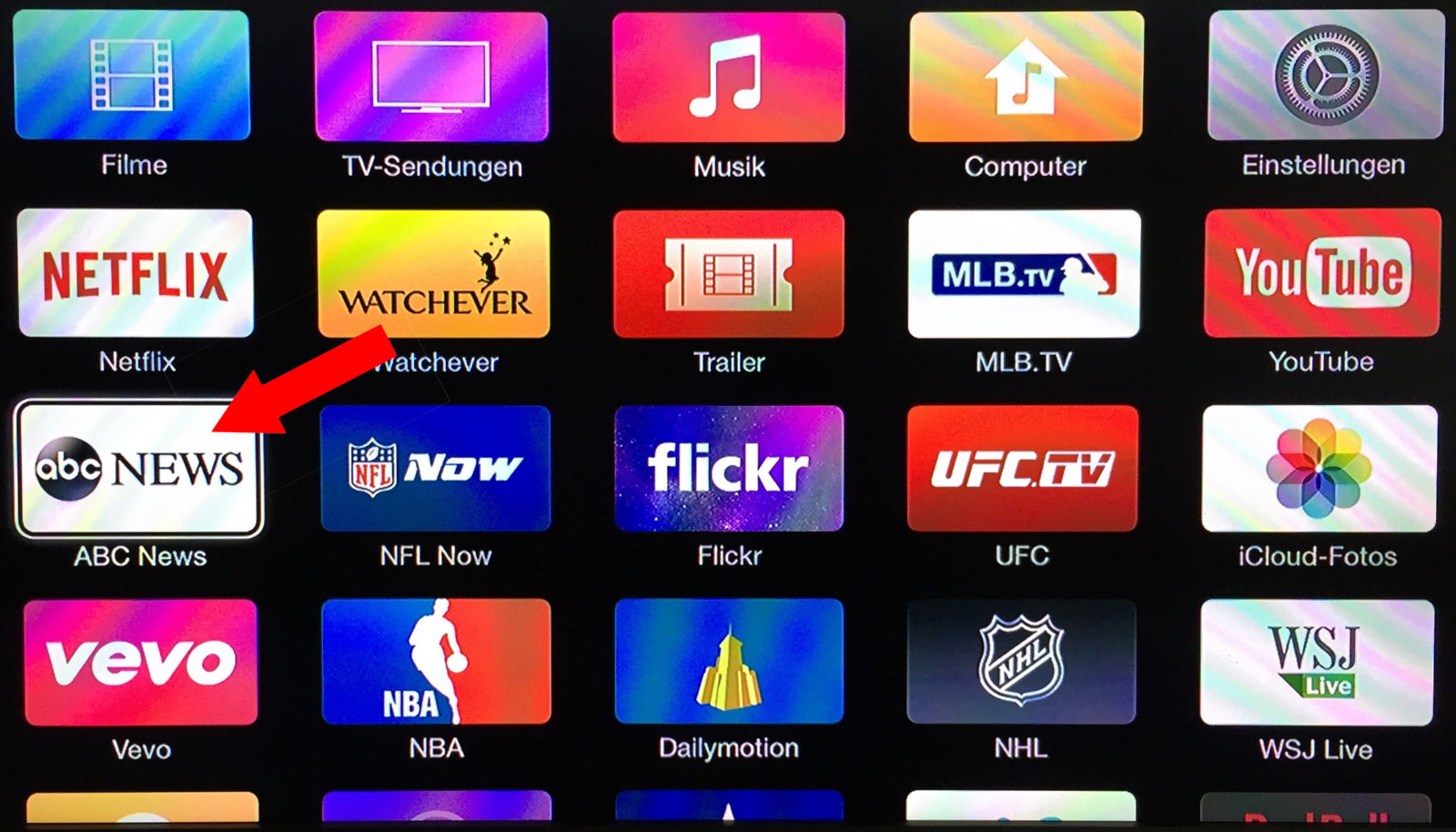
Task: Open the Computer tile
Action: click(1026, 77)
